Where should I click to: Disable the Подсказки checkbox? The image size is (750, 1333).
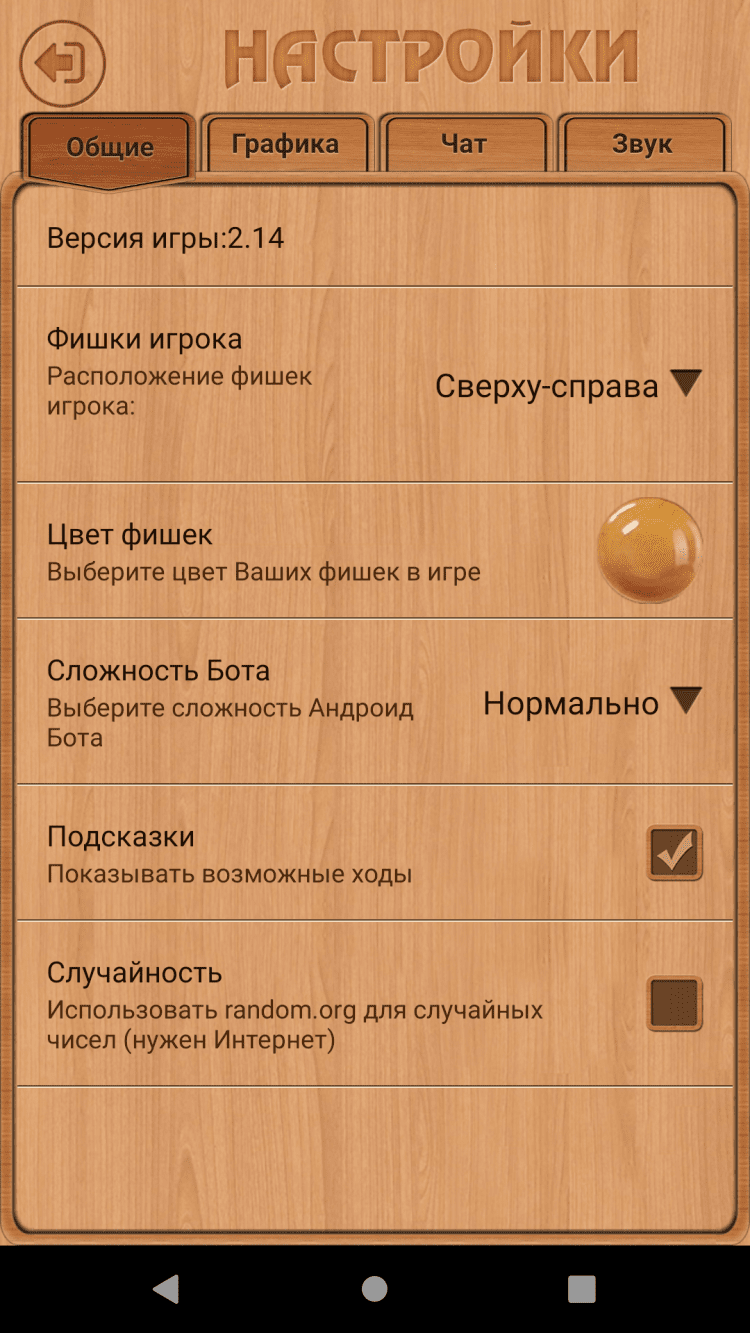[674, 853]
